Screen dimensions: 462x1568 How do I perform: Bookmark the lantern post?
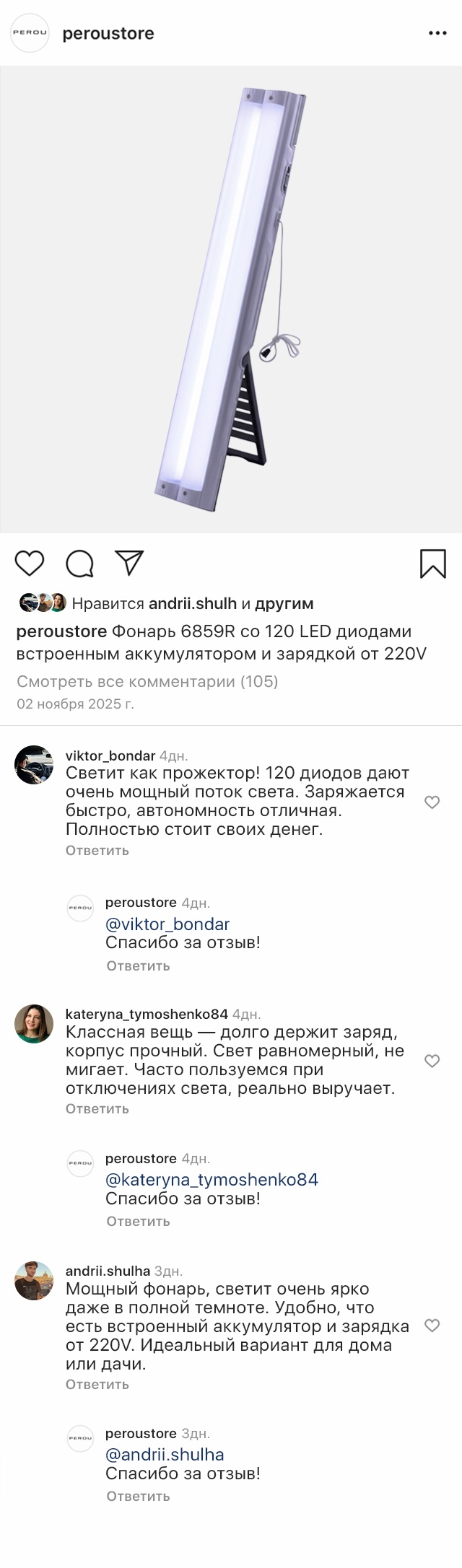tap(432, 564)
